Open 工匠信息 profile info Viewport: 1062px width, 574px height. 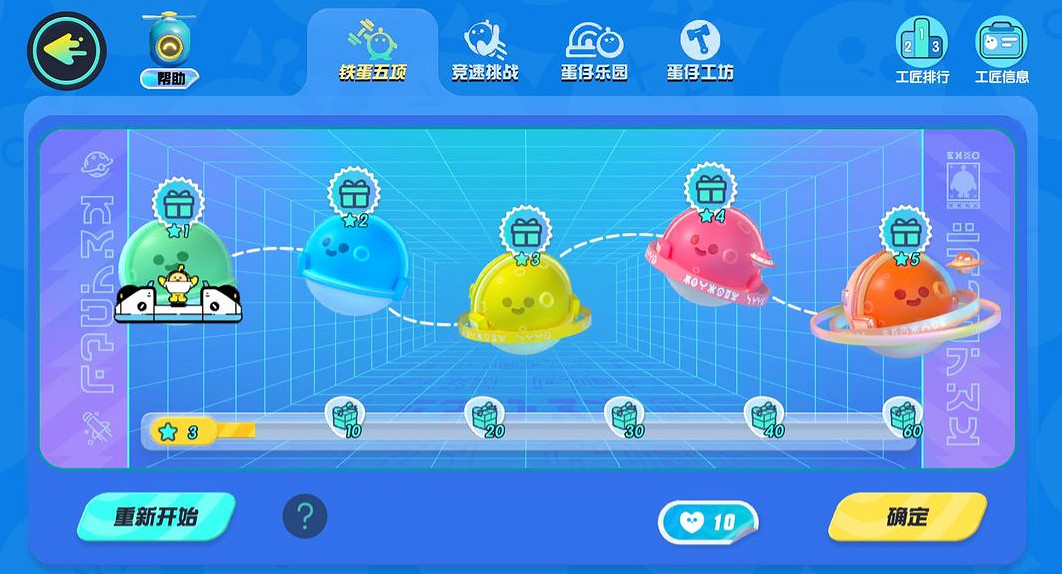[x=1001, y=50]
